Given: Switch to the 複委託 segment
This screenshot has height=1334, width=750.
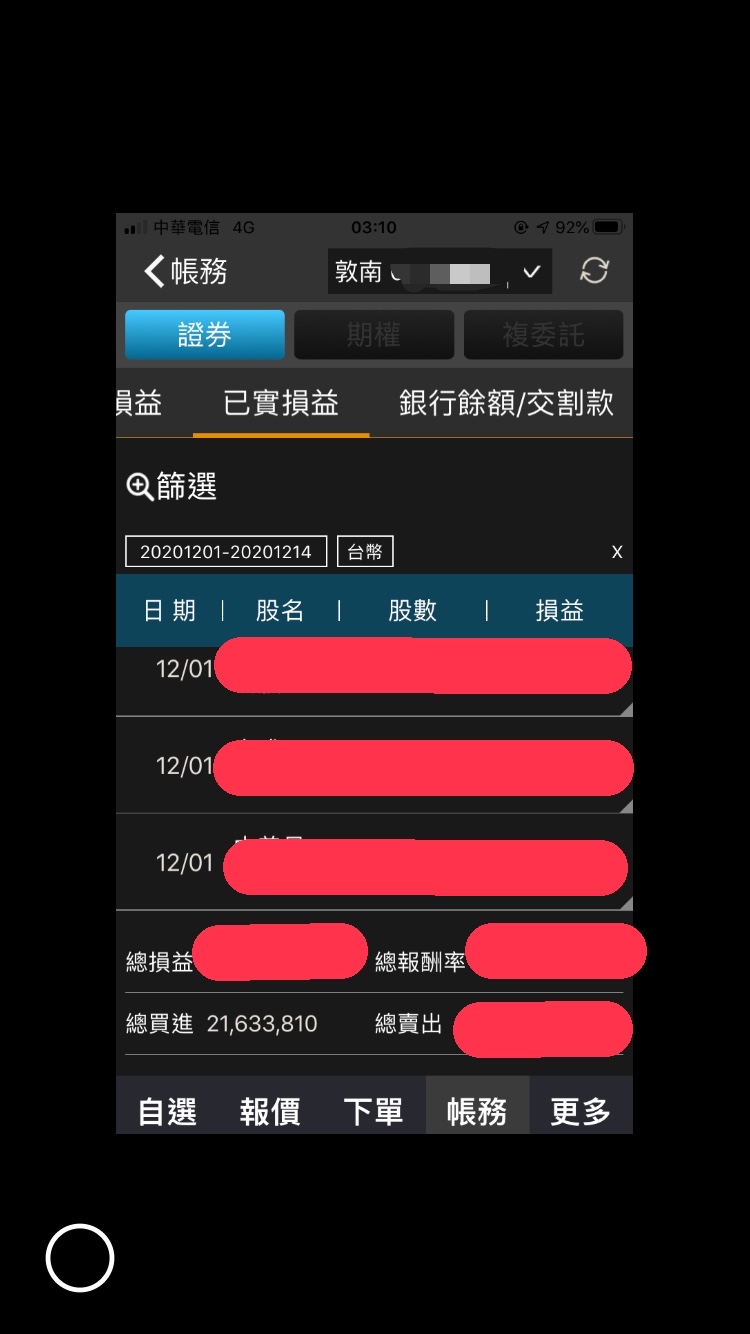Looking at the screenshot, I should click(543, 335).
